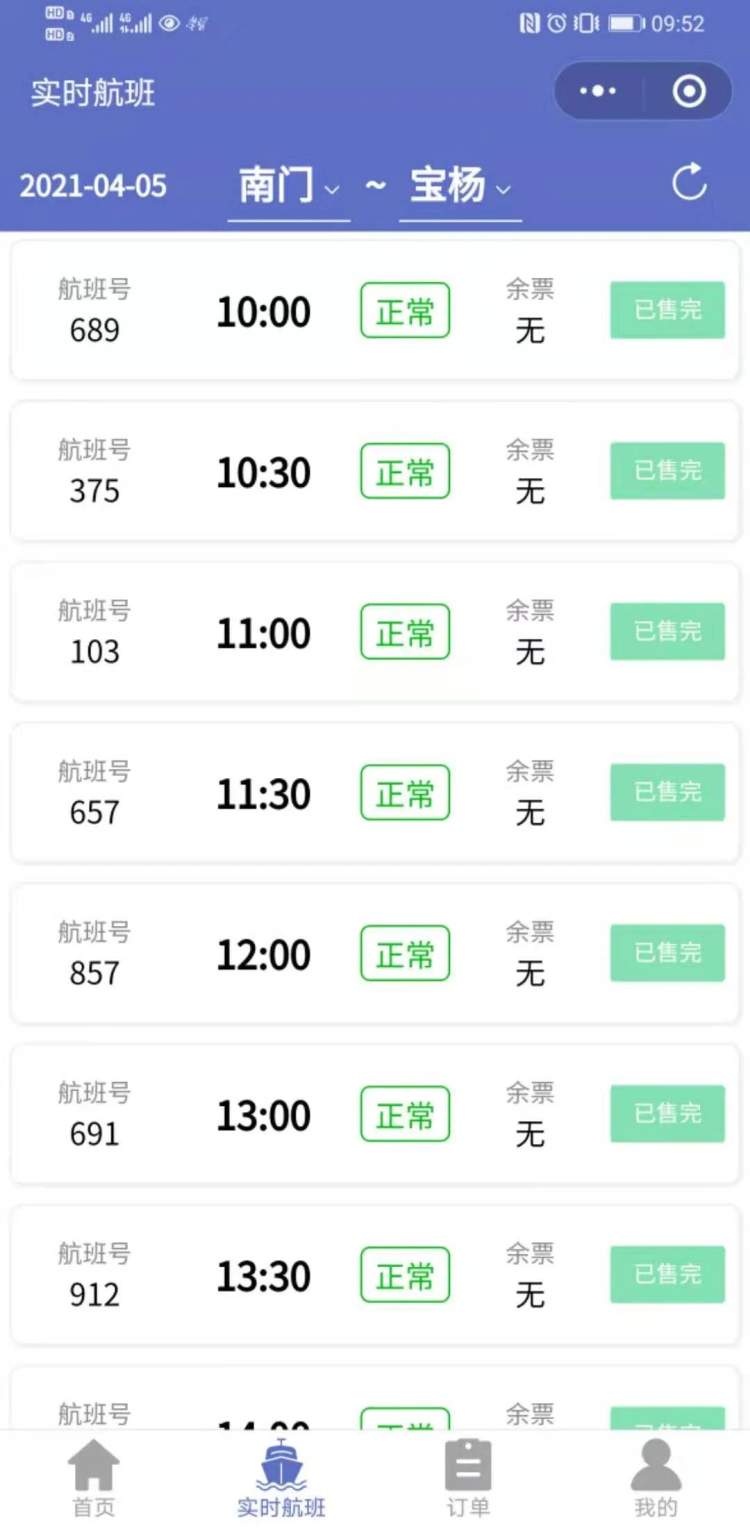Change the destination port 宝杨
Viewport: 750px width, 1531px height.
click(460, 186)
